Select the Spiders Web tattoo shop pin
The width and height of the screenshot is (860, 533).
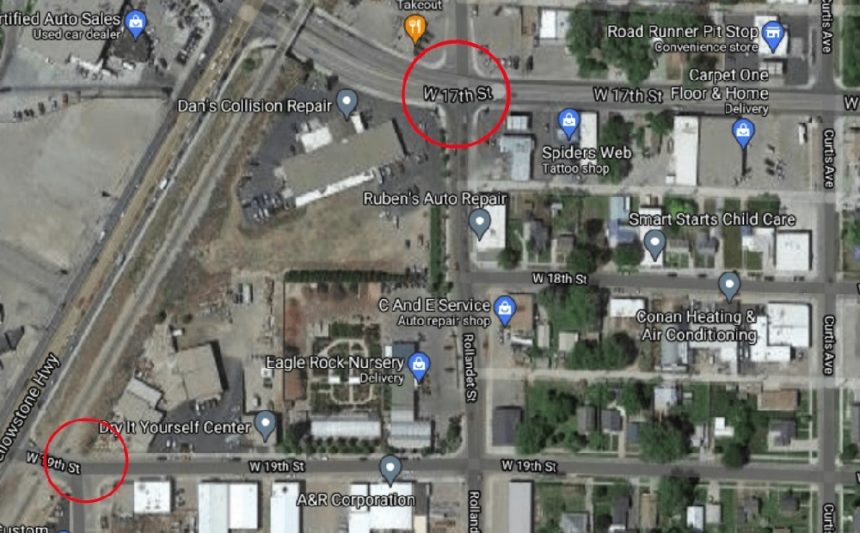[569, 123]
